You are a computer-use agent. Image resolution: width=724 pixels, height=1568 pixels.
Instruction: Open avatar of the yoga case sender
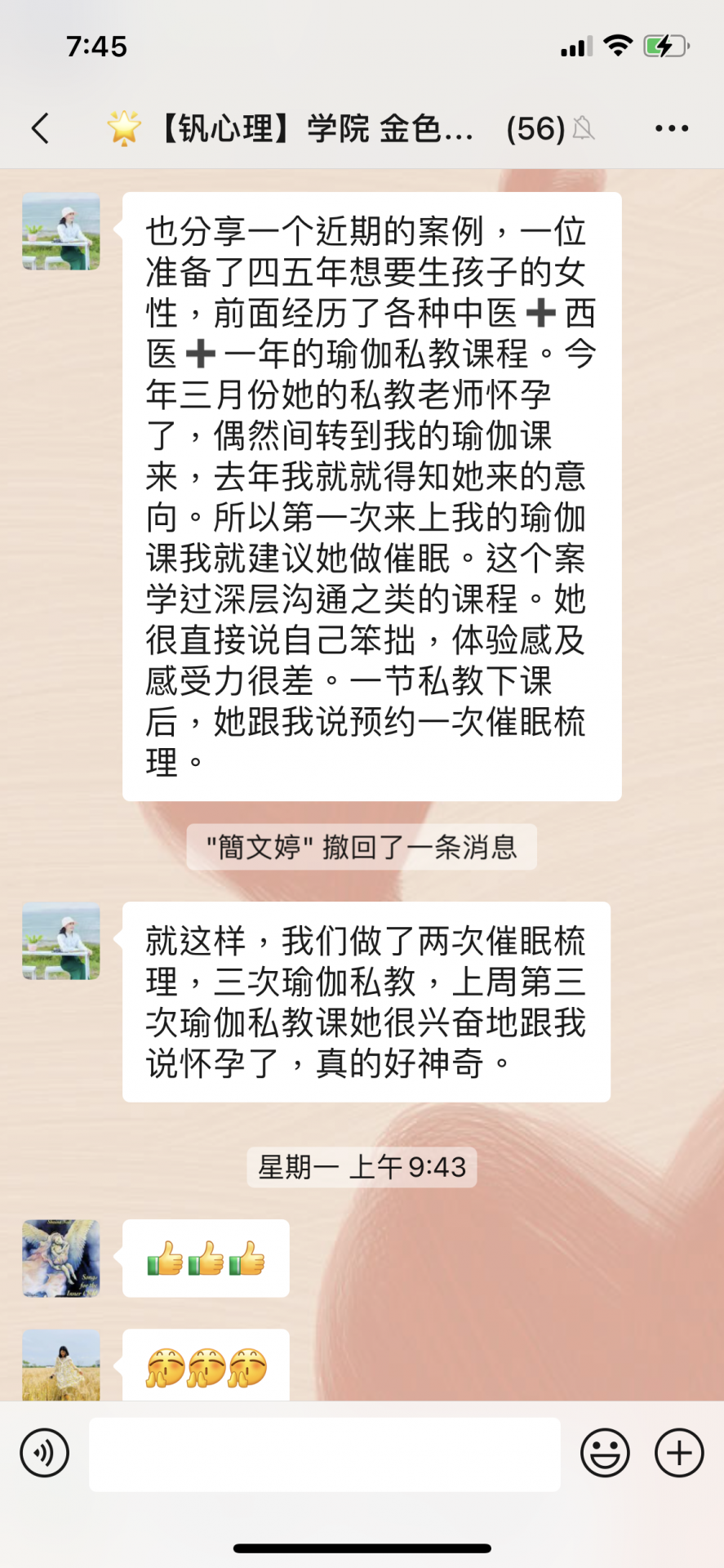[x=61, y=232]
